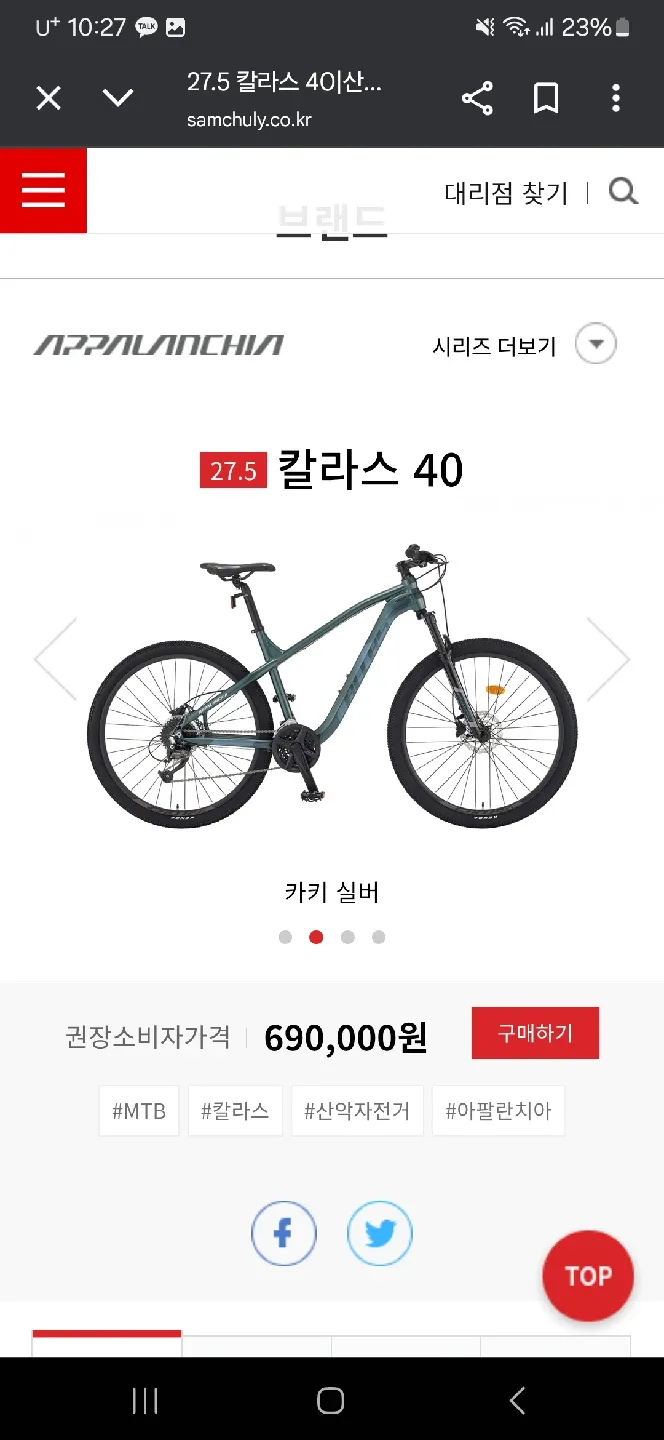The width and height of the screenshot is (664, 1440).
Task: Minimize the tab with the down chevron
Action: point(118,98)
